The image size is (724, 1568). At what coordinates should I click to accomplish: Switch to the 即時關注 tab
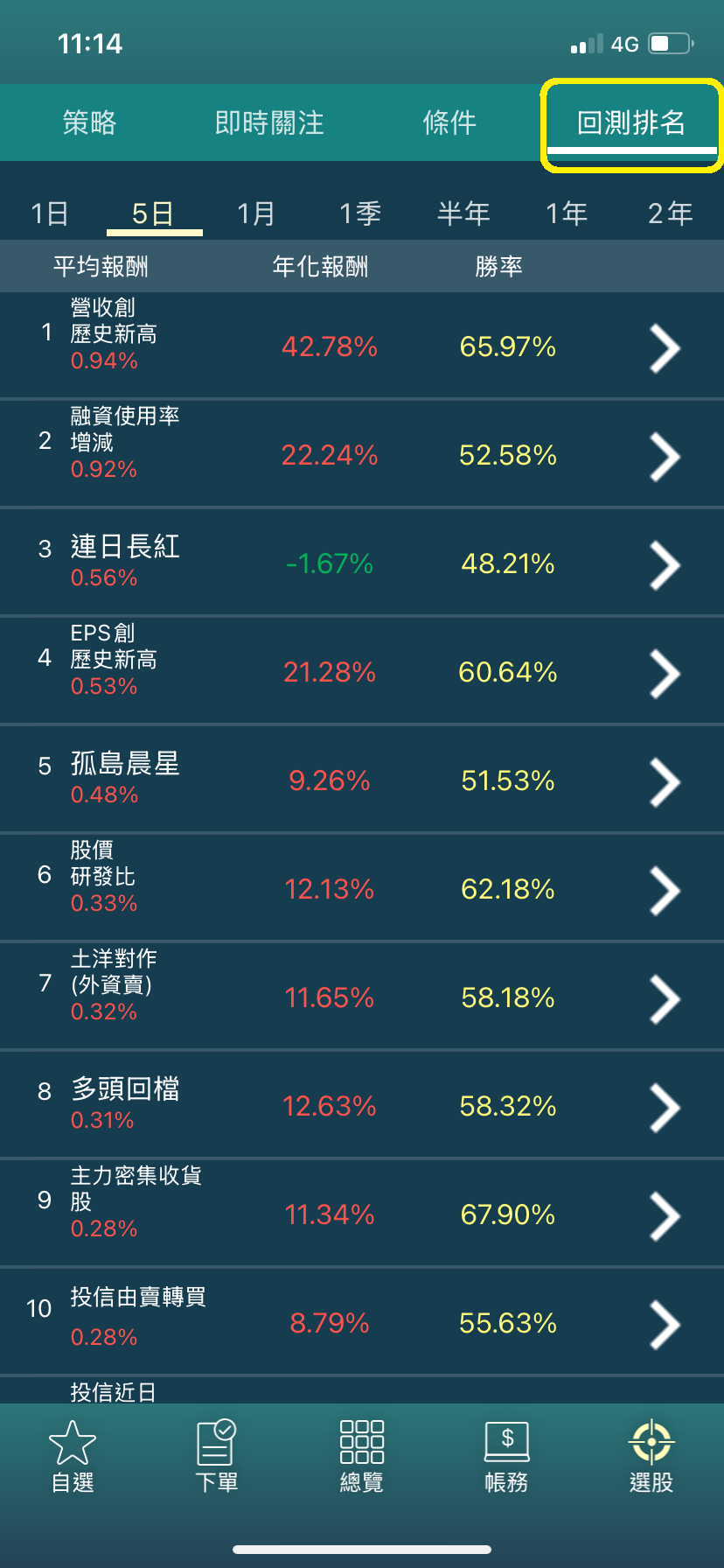[x=268, y=123]
